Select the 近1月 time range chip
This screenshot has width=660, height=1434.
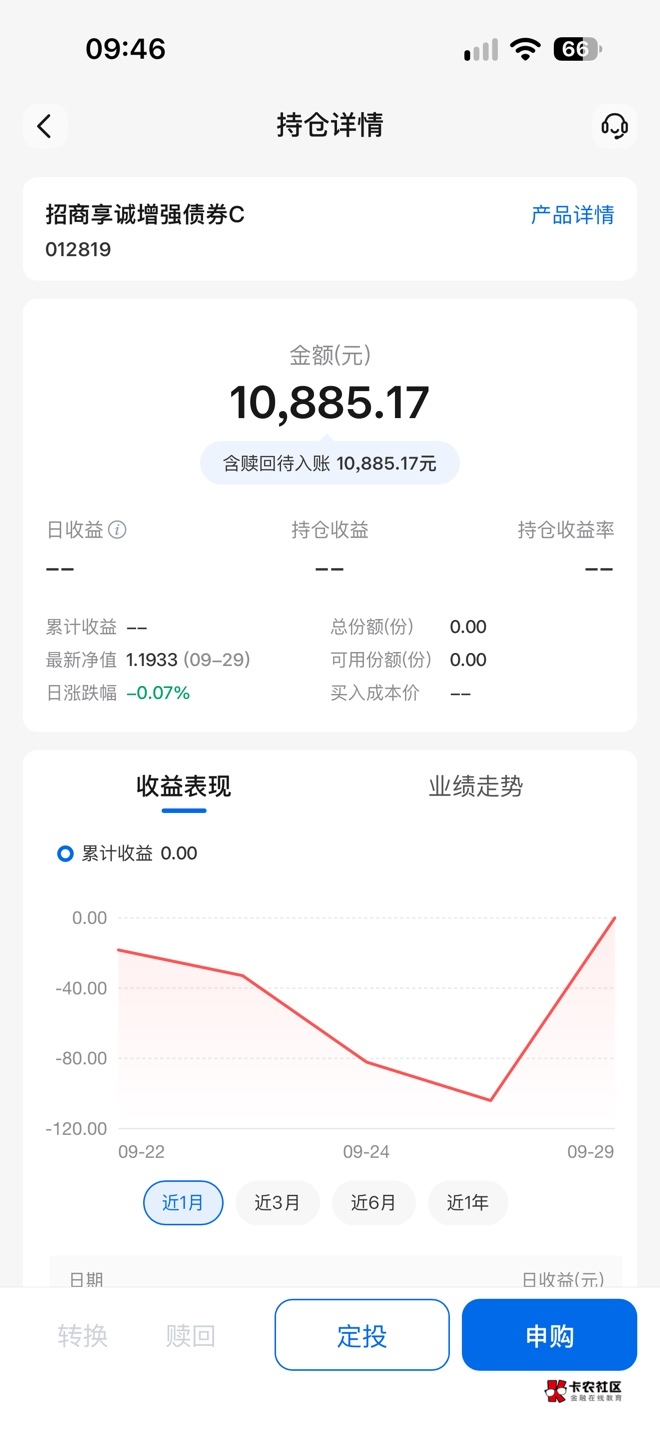coord(183,1202)
